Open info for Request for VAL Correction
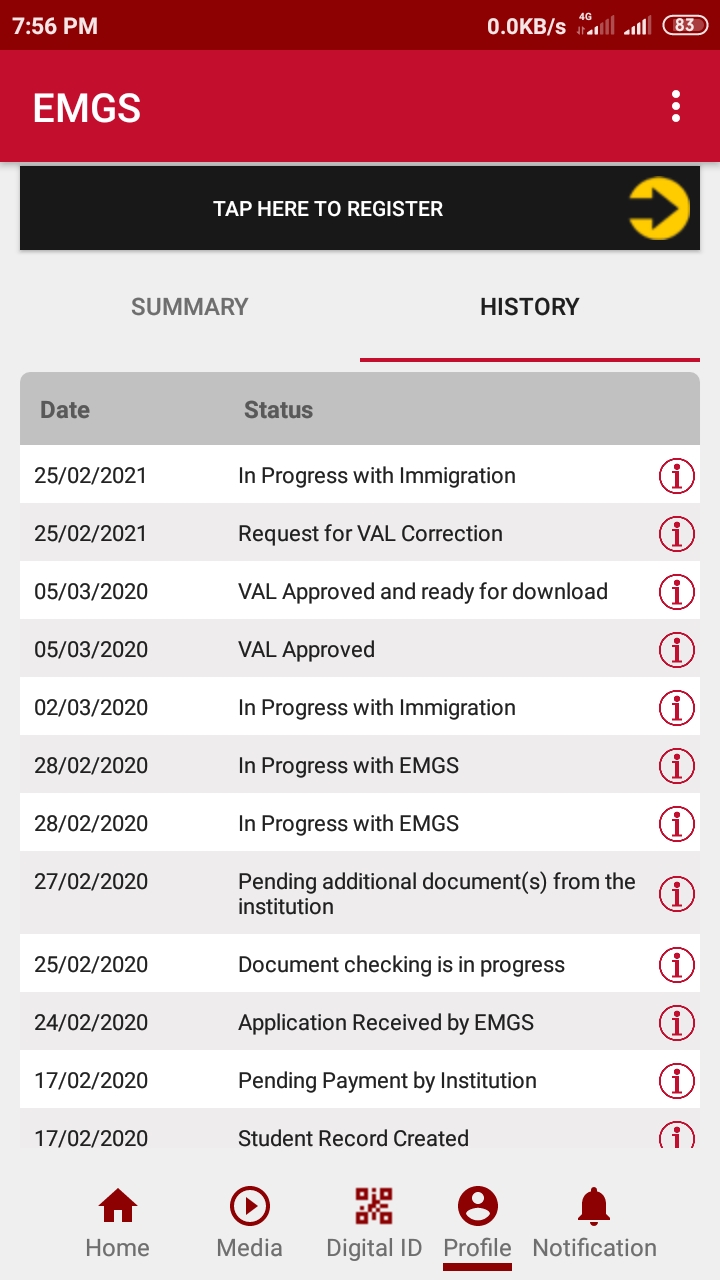This screenshot has width=720, height=1280. [676, 534]
